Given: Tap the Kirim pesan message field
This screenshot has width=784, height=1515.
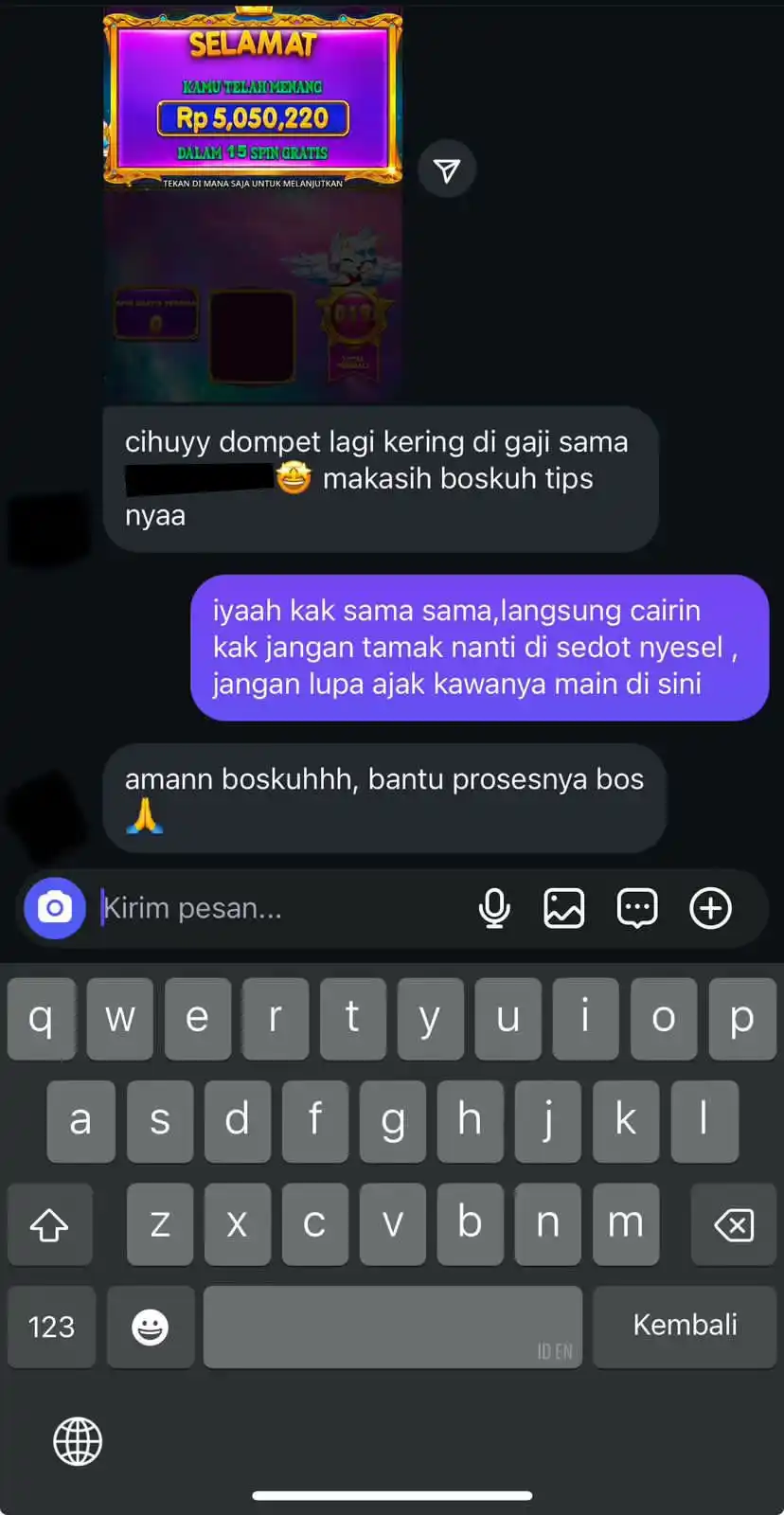Looking at the screenshot, I should 275,908.
